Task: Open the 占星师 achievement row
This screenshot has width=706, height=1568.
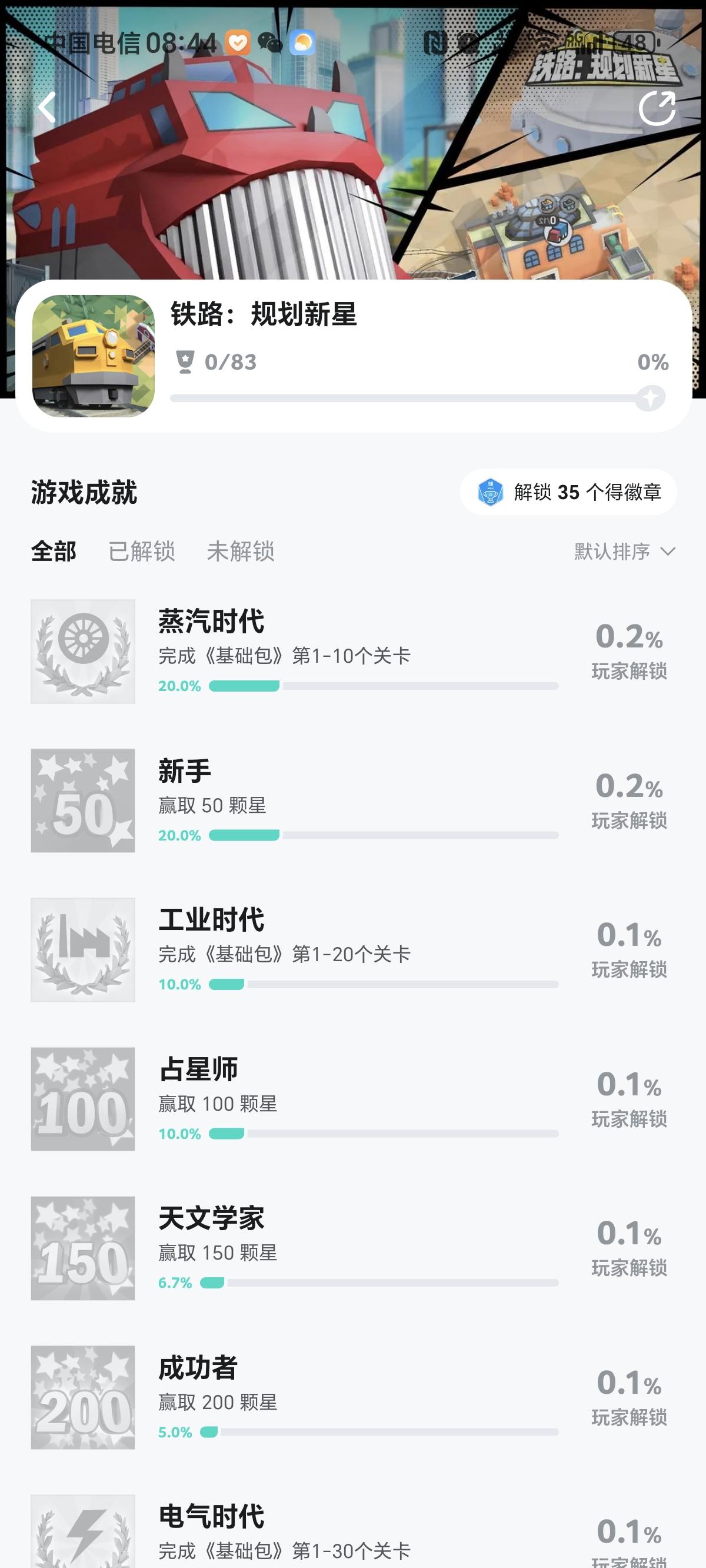Action: point(353,1099)
